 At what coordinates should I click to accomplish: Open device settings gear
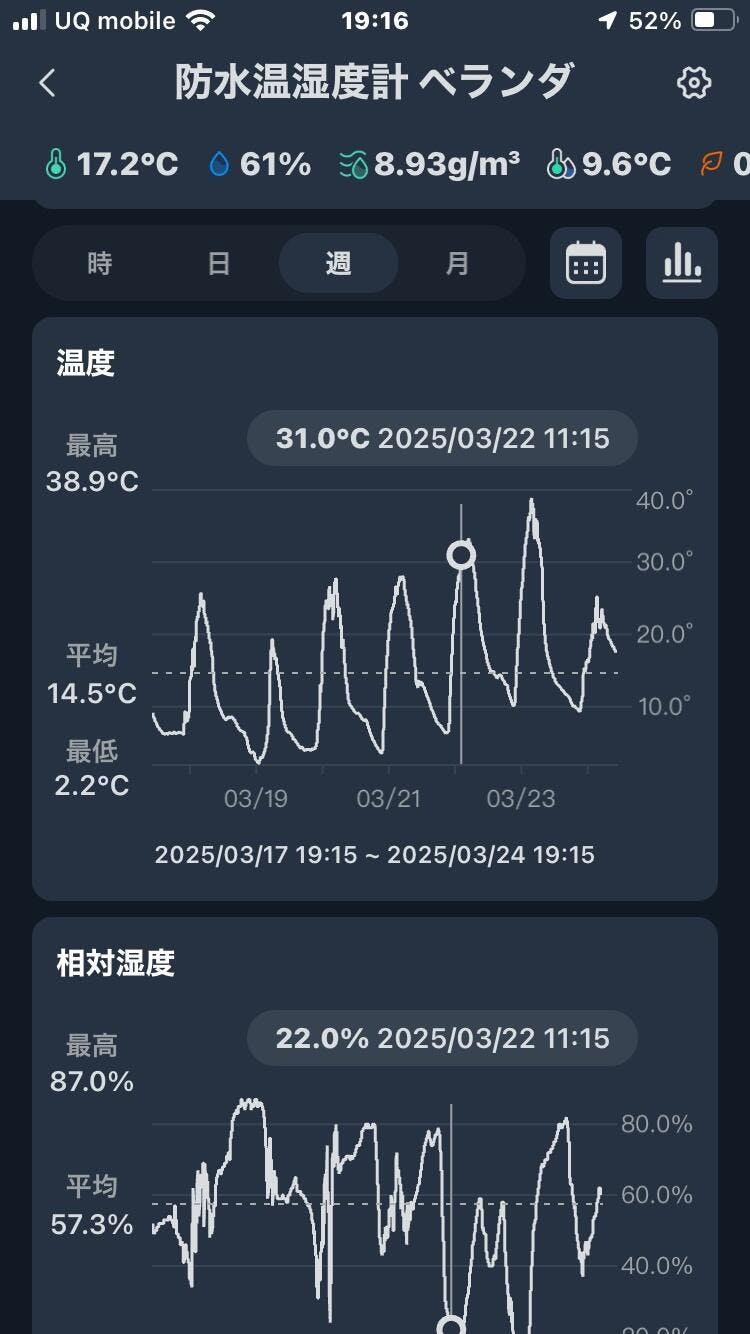pyautogui.click(x=693, y=83)
